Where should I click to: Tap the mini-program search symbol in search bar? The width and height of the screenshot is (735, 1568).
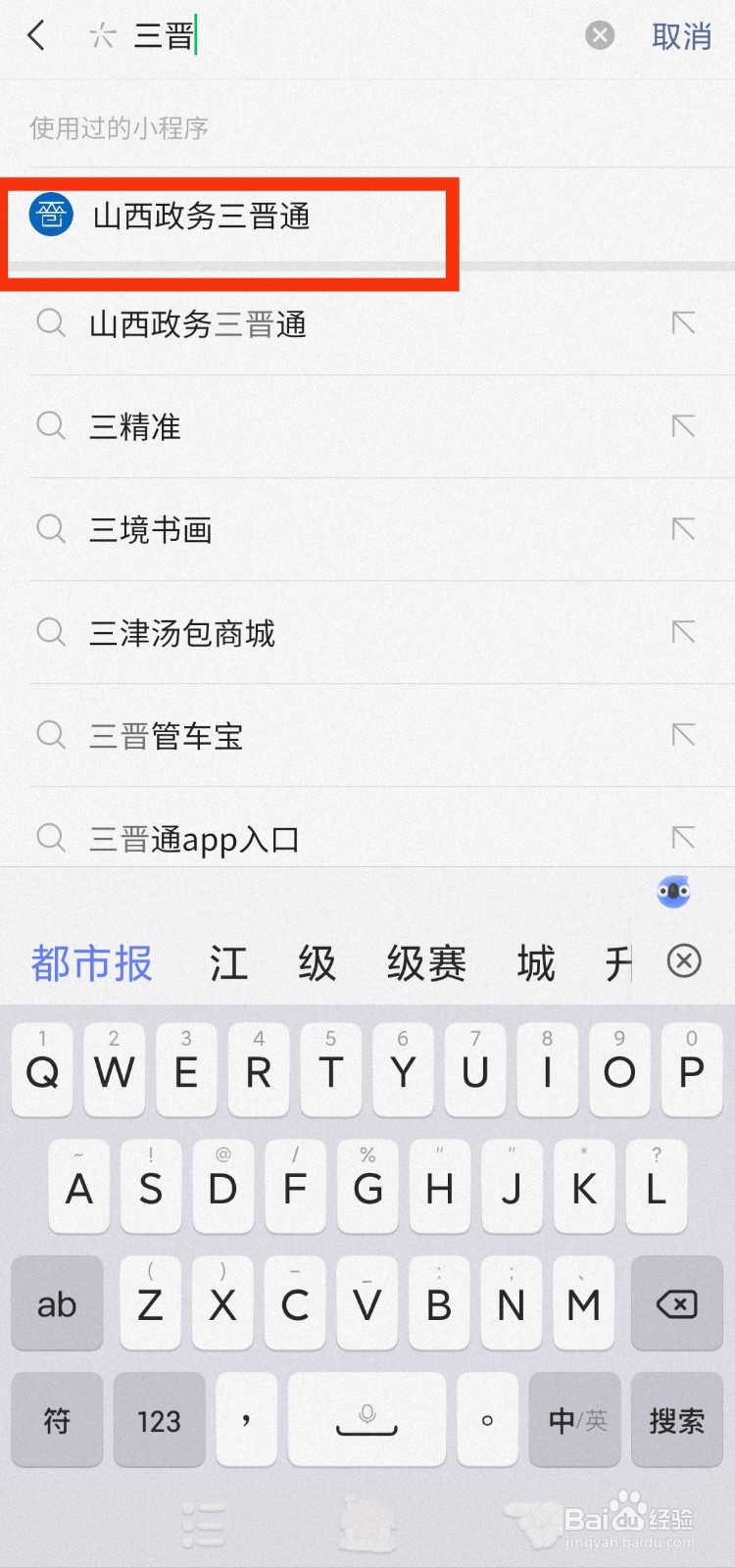point(102,35)
